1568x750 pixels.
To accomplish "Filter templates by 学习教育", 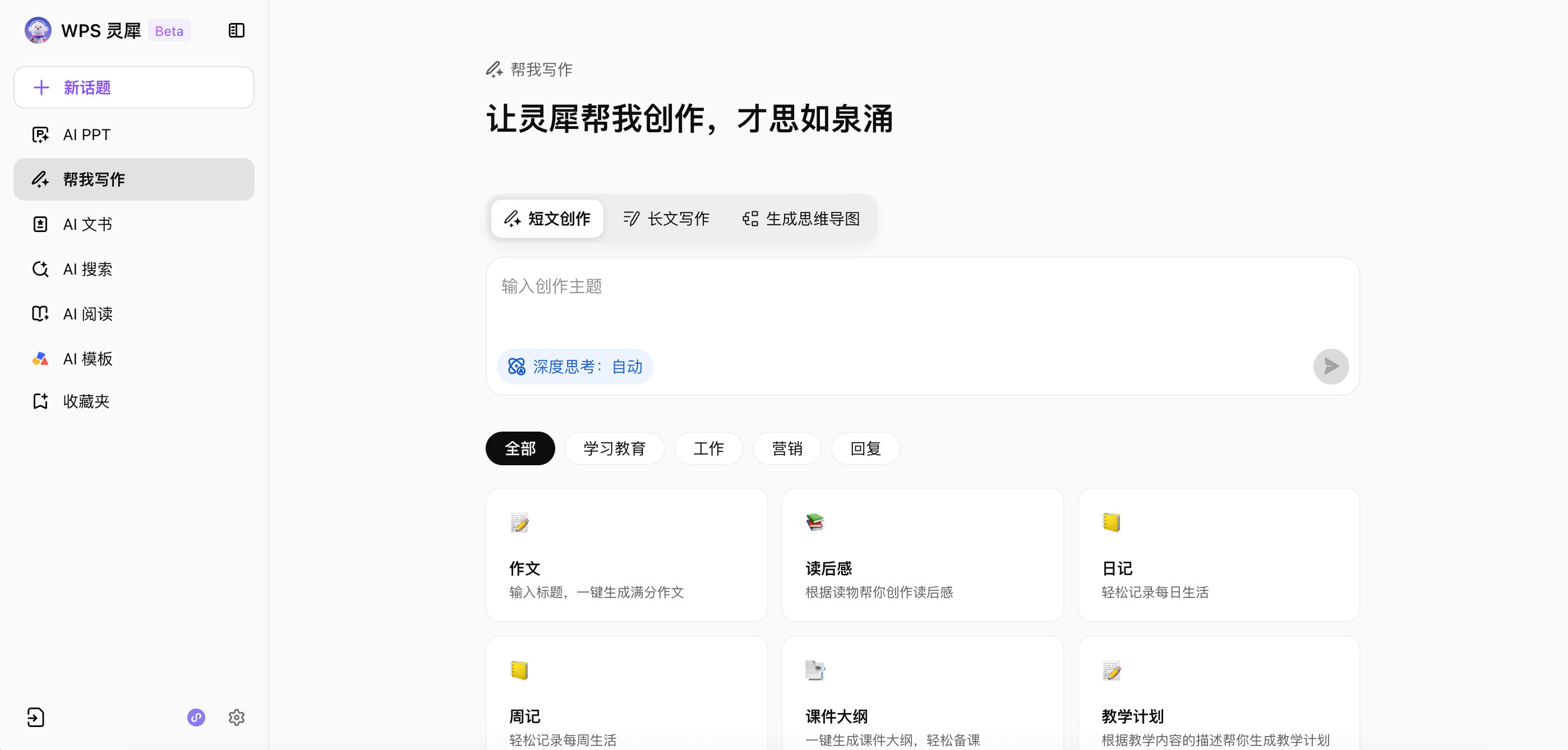I will coord(614,448).
